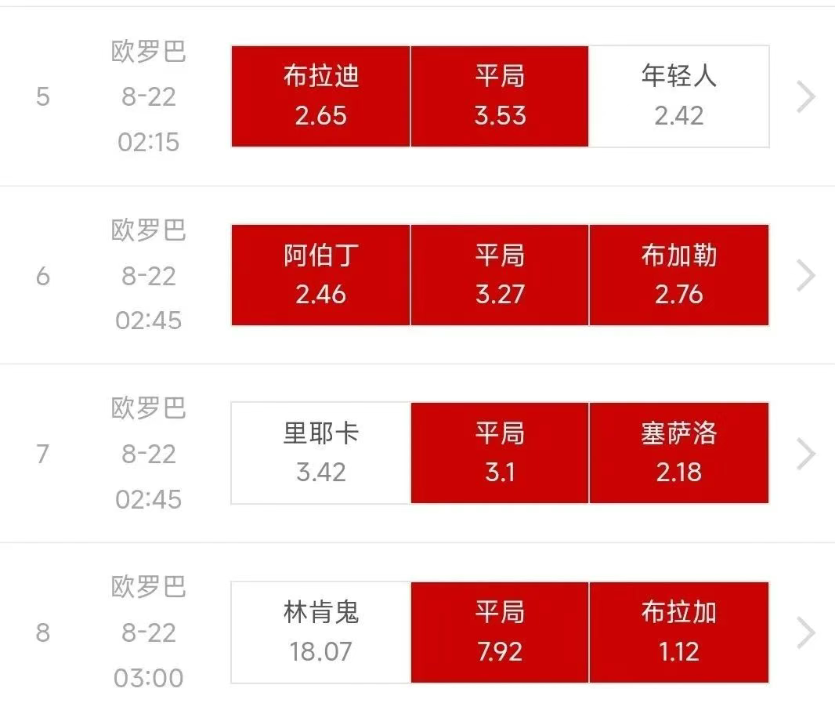Image resolution: width=835 pixels, height=710 pixels.
Task: Choose 里耶卡 at odds 3.42
Action: [321, 453]
